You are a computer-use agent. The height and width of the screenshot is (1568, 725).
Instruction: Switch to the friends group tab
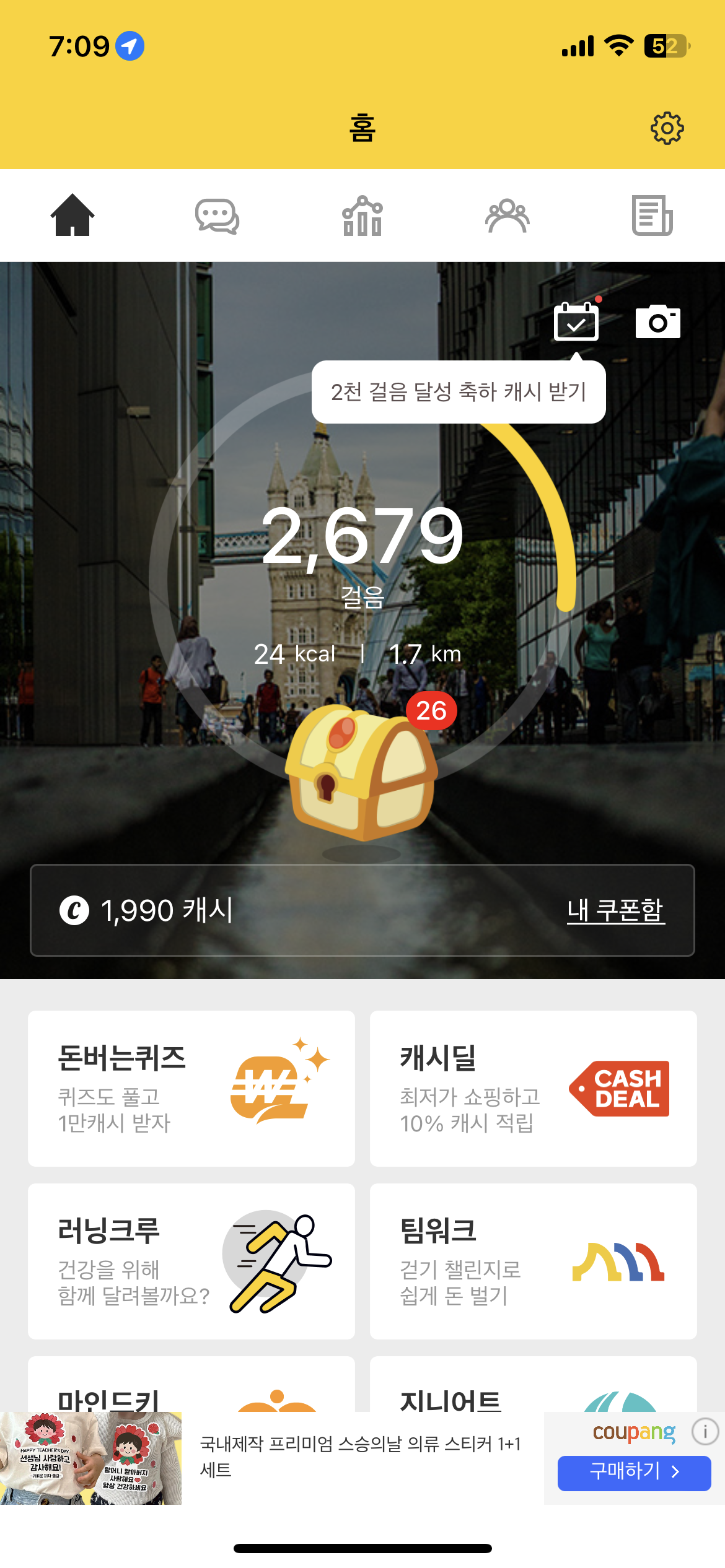click(507, 216)
